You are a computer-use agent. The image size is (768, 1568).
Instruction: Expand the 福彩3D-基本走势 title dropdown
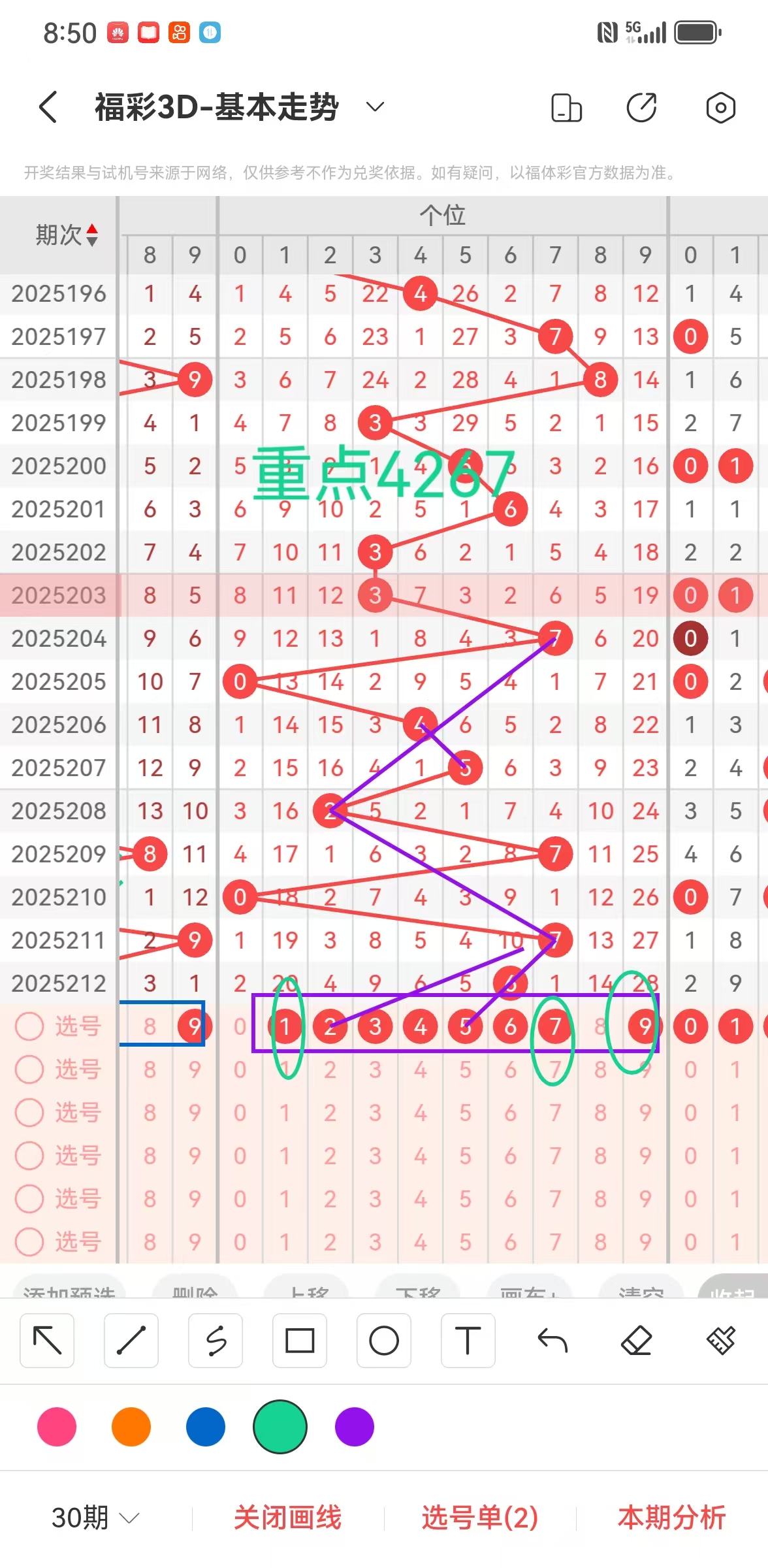375,106
